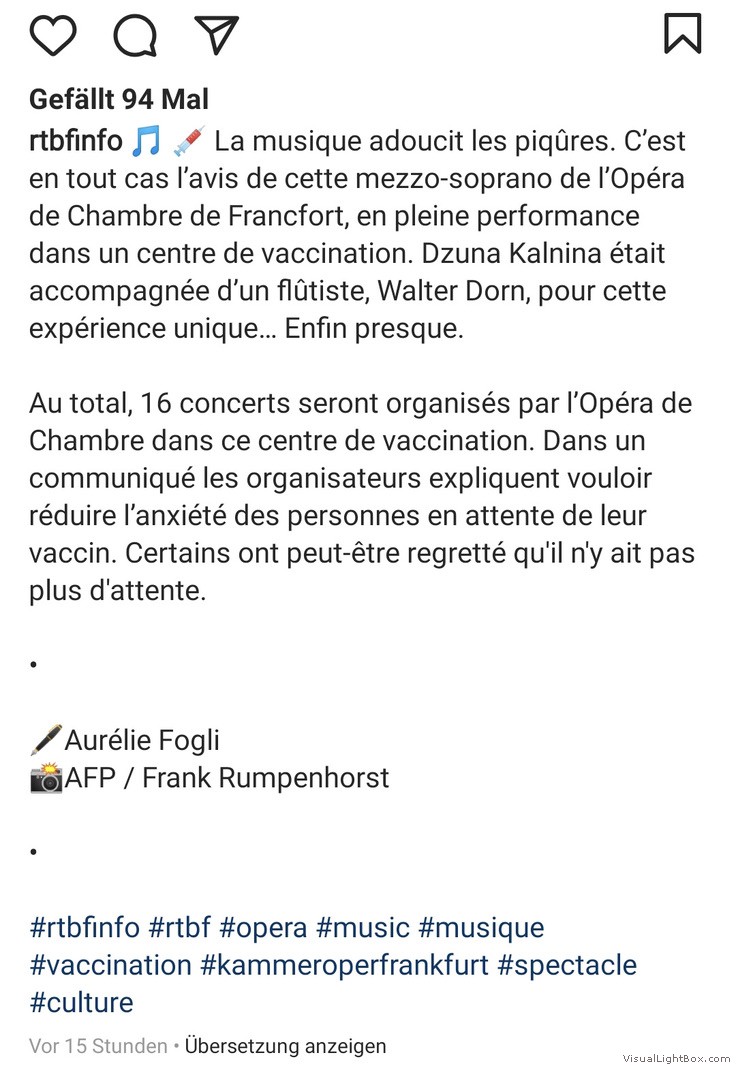View who liked via Gefällt 94 Mal

(119, 99)
